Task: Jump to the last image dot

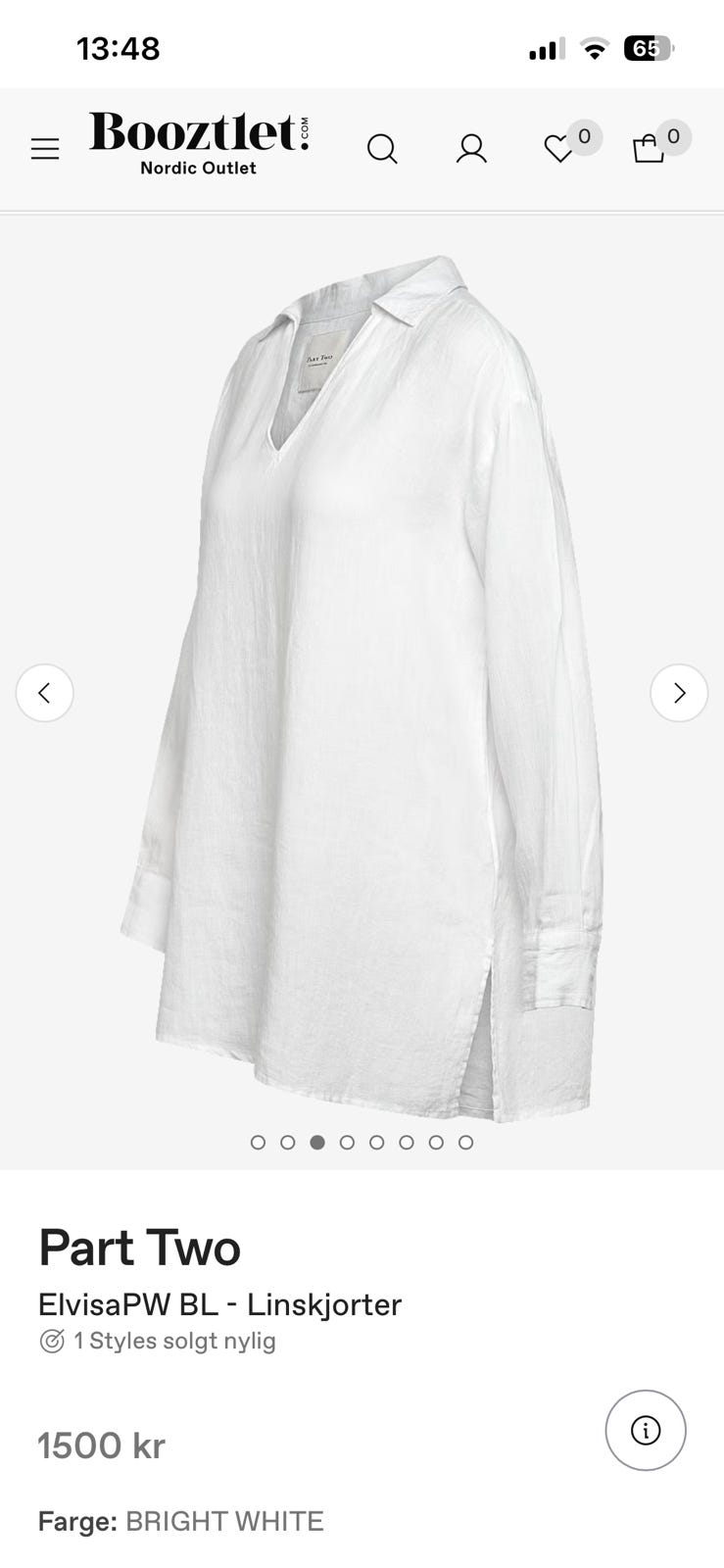Action: [x=466, y=1142]
